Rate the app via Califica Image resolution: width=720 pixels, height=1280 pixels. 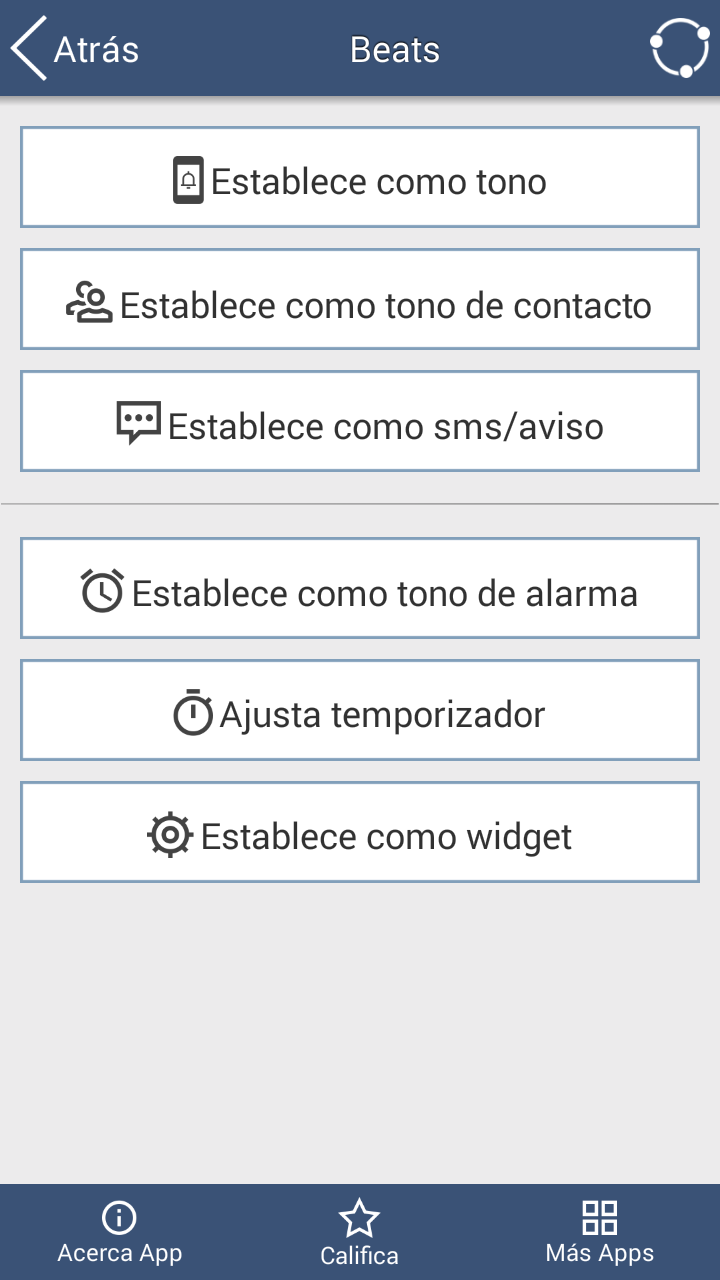coord(360,1232)
